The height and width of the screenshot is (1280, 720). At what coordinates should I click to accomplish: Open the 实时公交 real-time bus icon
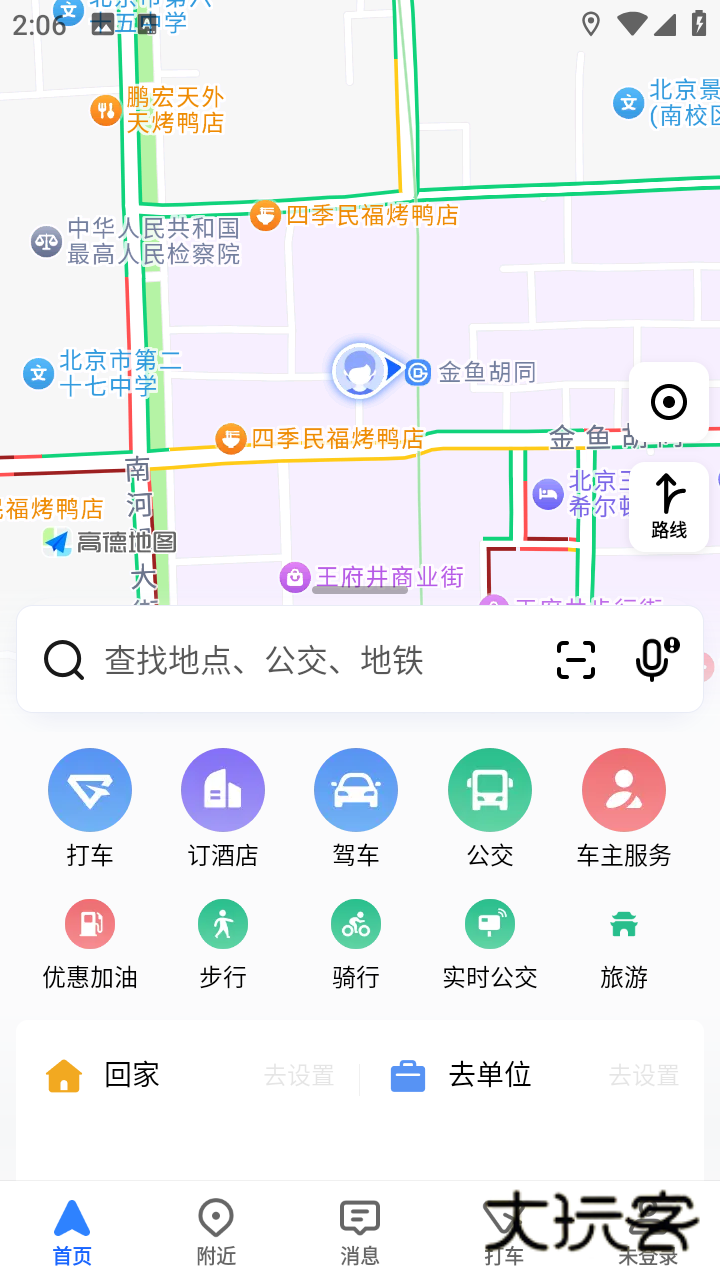coord(489,923)
